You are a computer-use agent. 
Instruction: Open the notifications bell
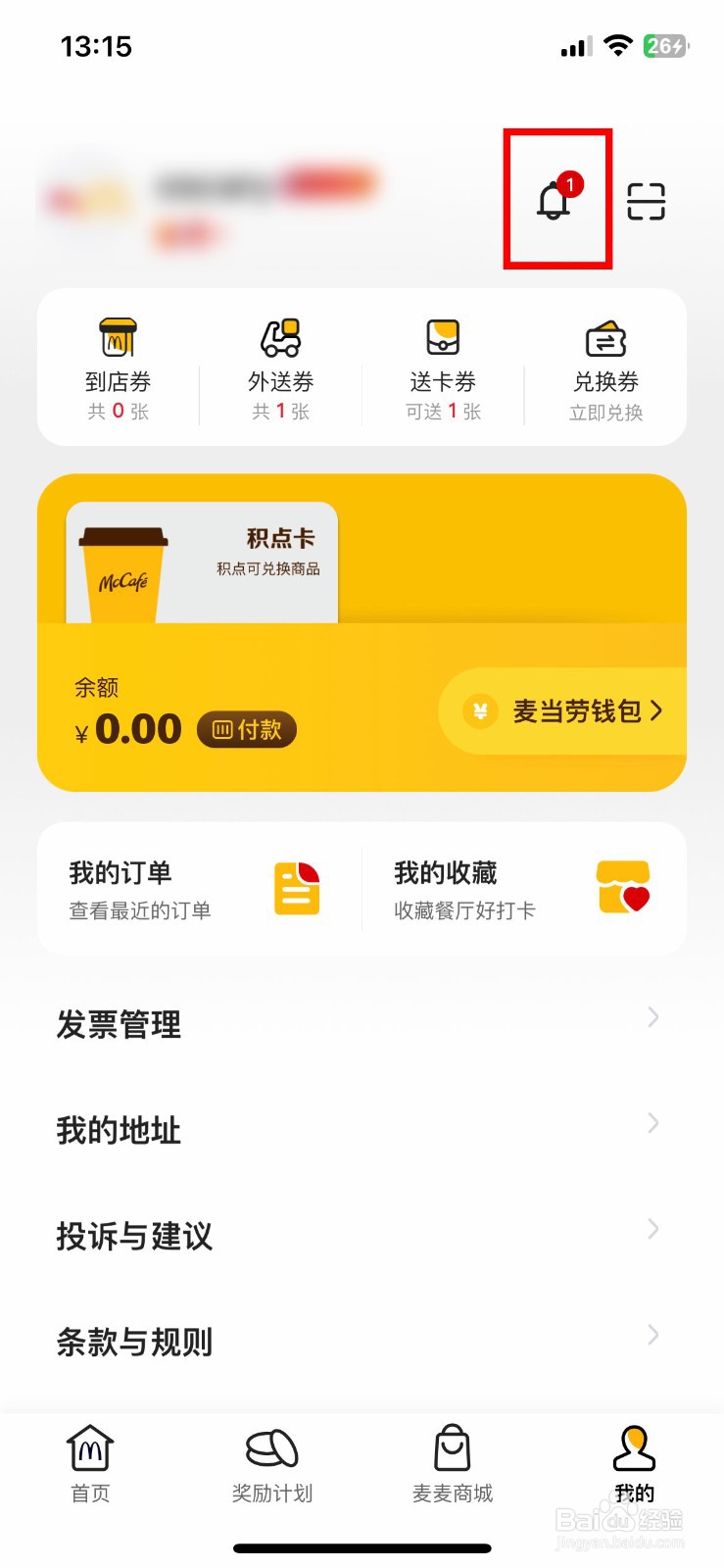point(555,200)
